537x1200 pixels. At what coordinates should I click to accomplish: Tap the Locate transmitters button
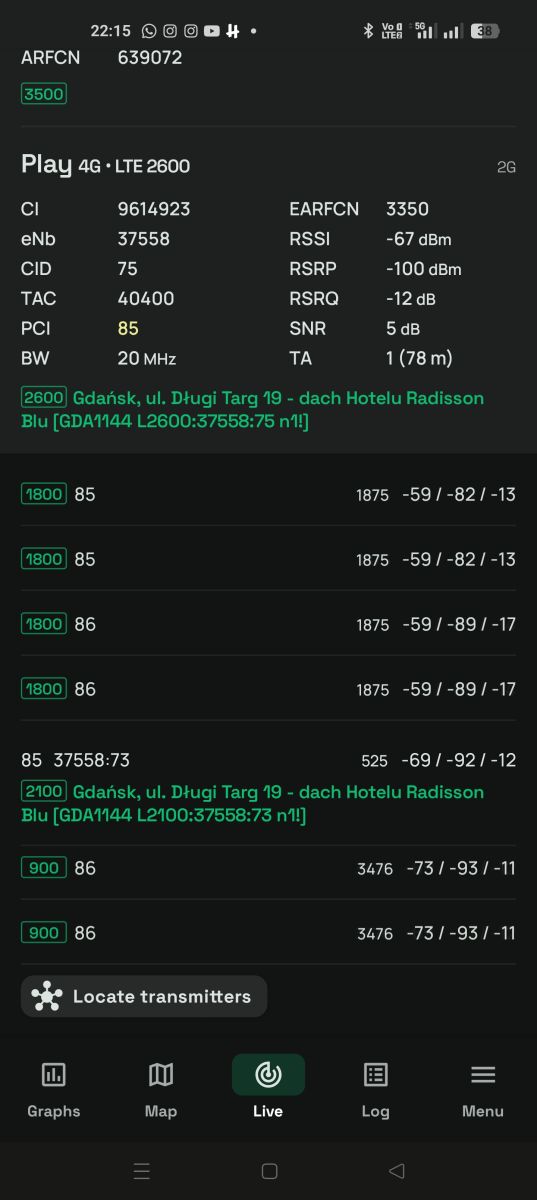(144, 996)
